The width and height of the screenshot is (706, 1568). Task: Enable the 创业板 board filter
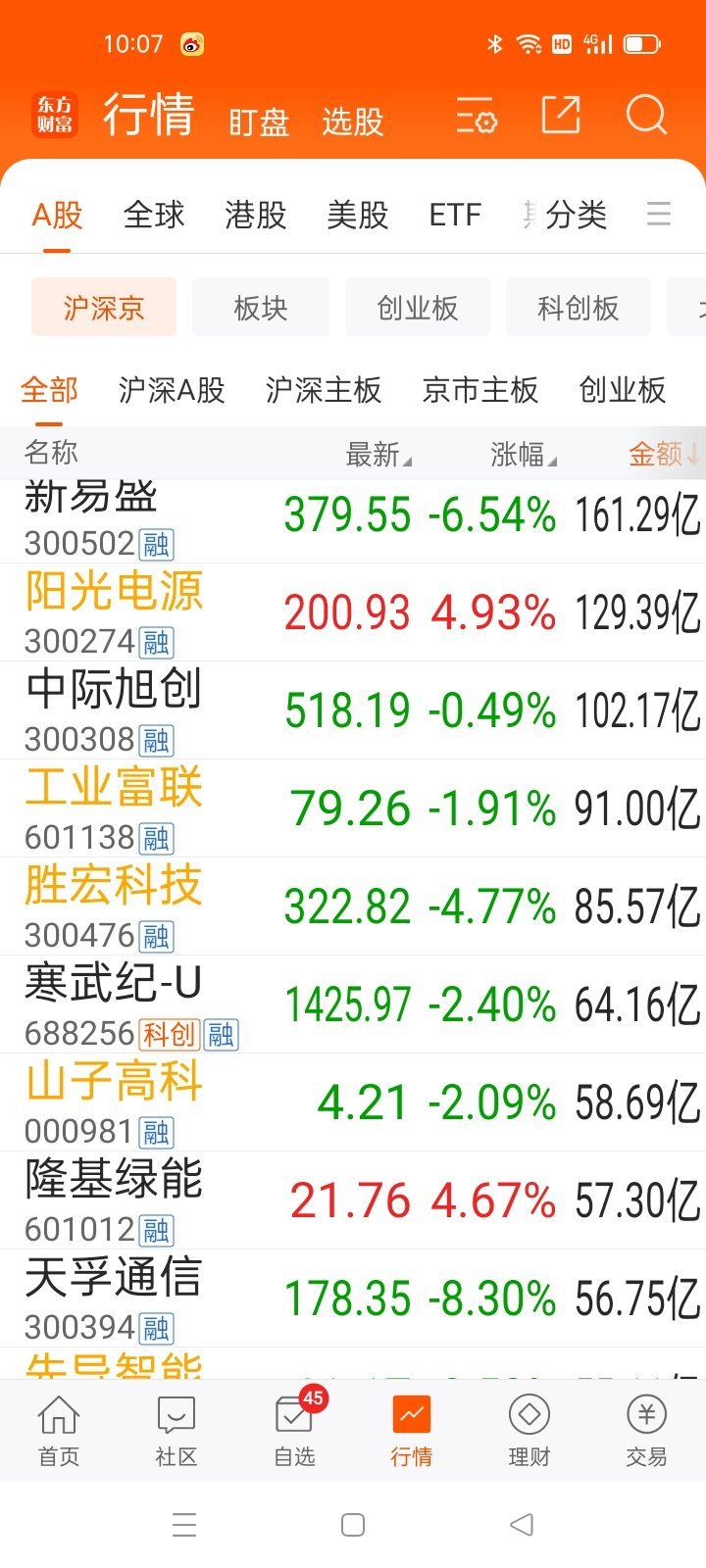point(417,307)
